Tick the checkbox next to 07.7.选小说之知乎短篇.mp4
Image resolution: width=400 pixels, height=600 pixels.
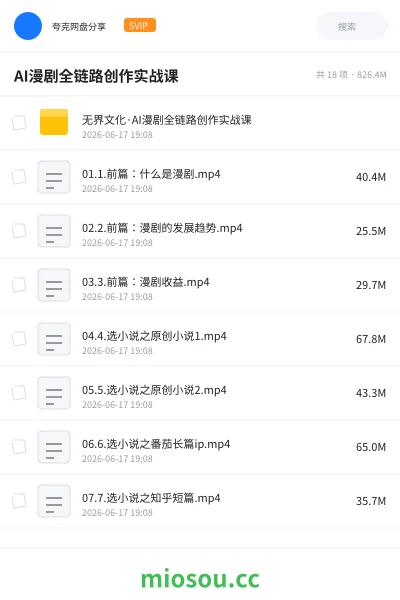tap(19, 501)
